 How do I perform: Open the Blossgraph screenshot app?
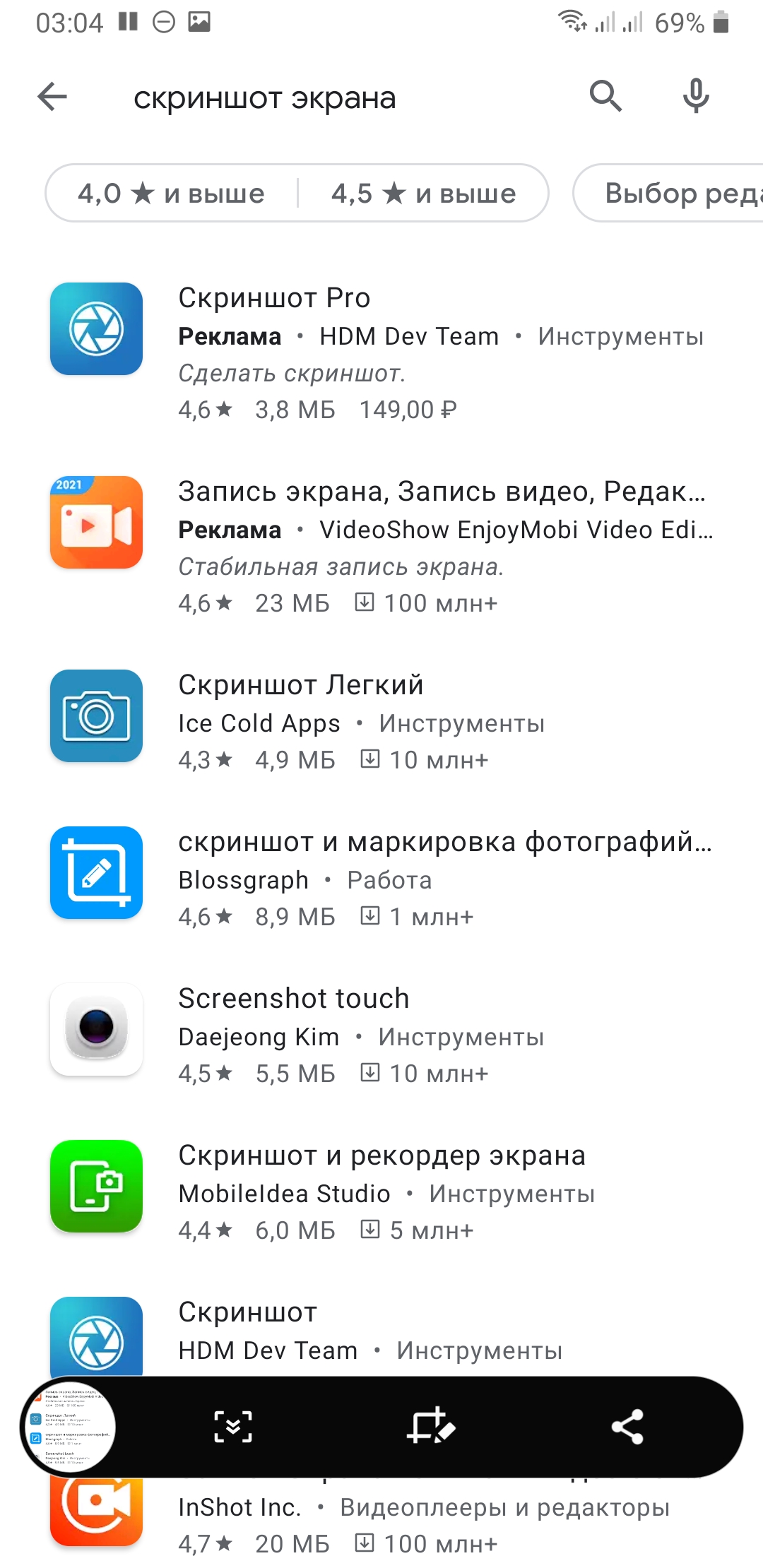pyautogui.click(x=381, y=879)
